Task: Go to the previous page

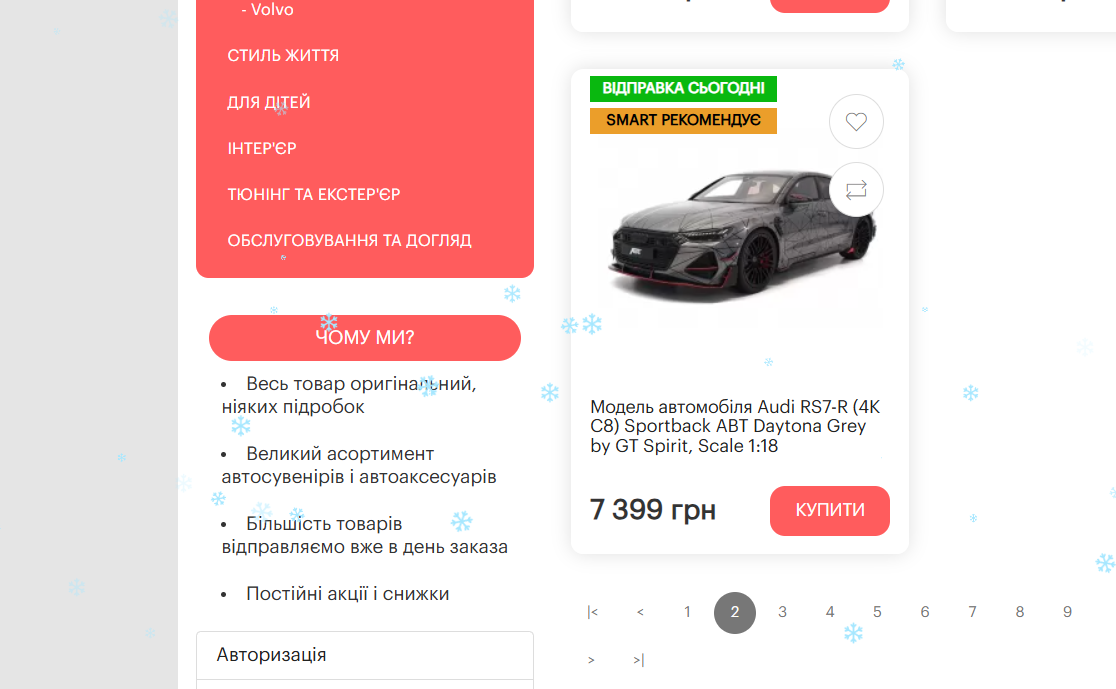Action: click(640, 612)
